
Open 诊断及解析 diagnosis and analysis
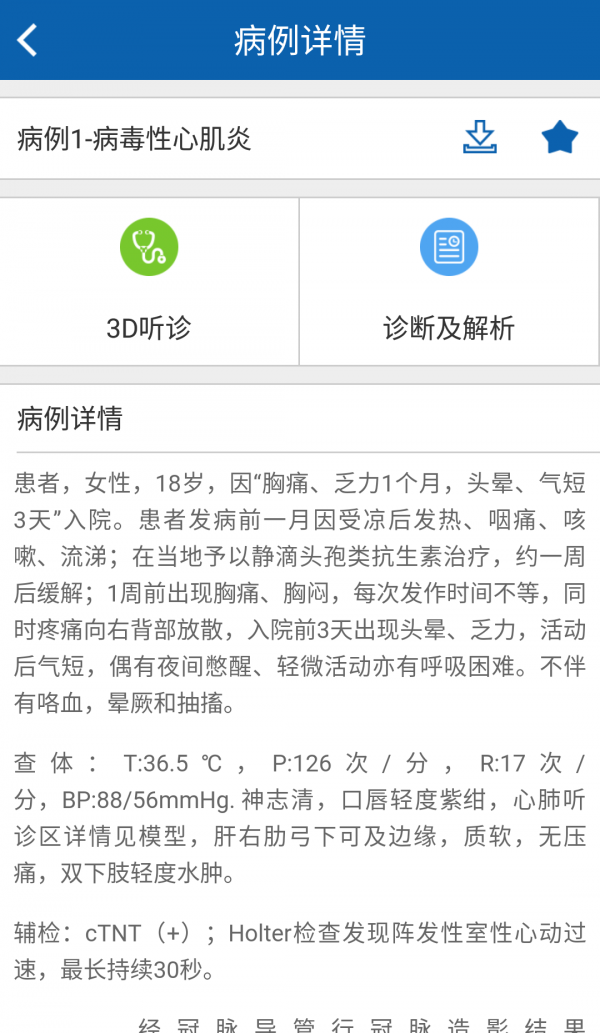(x=449, y=281)
